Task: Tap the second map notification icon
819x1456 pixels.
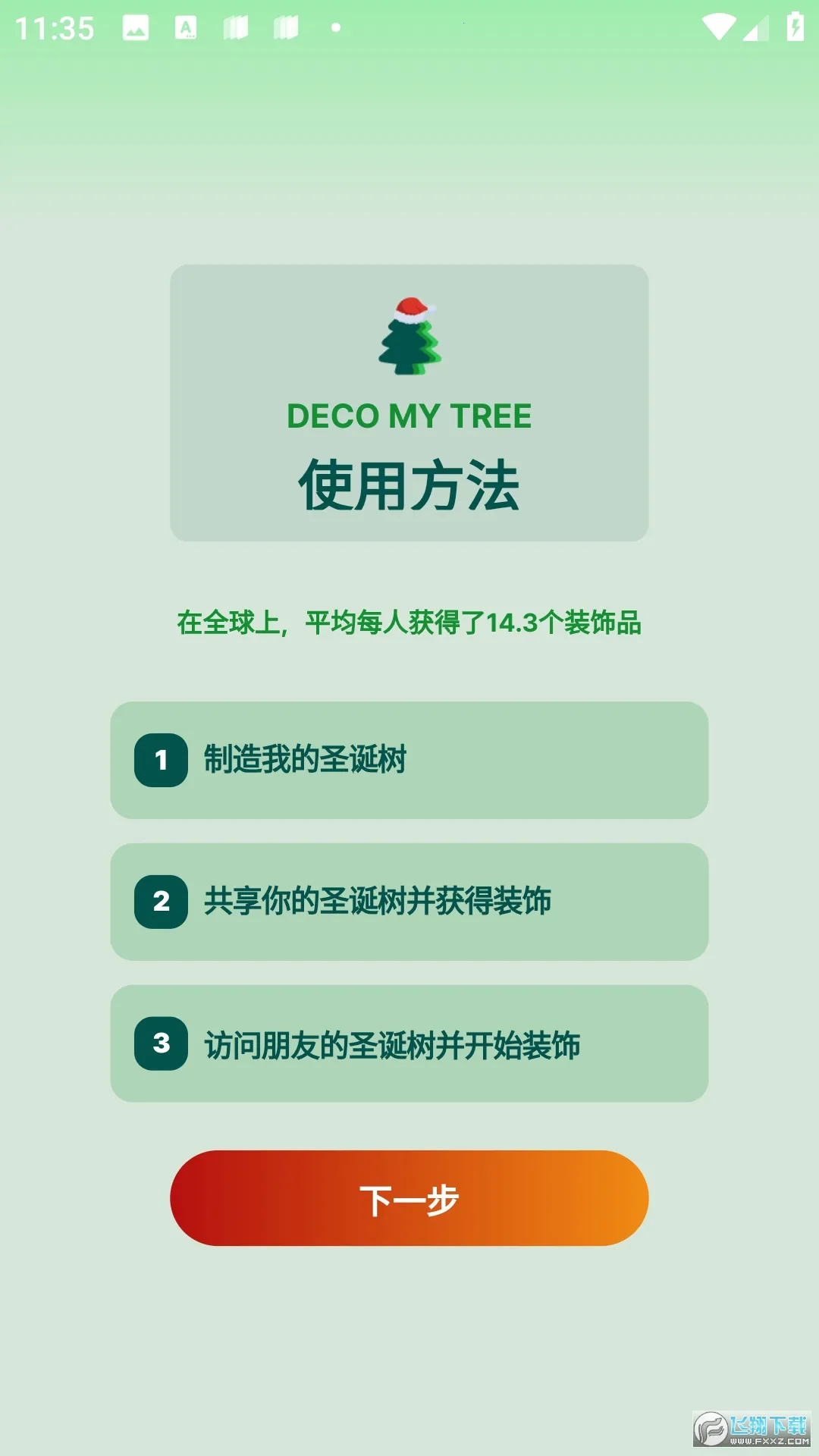Action: pyautogui.click(x=284, y=27)
